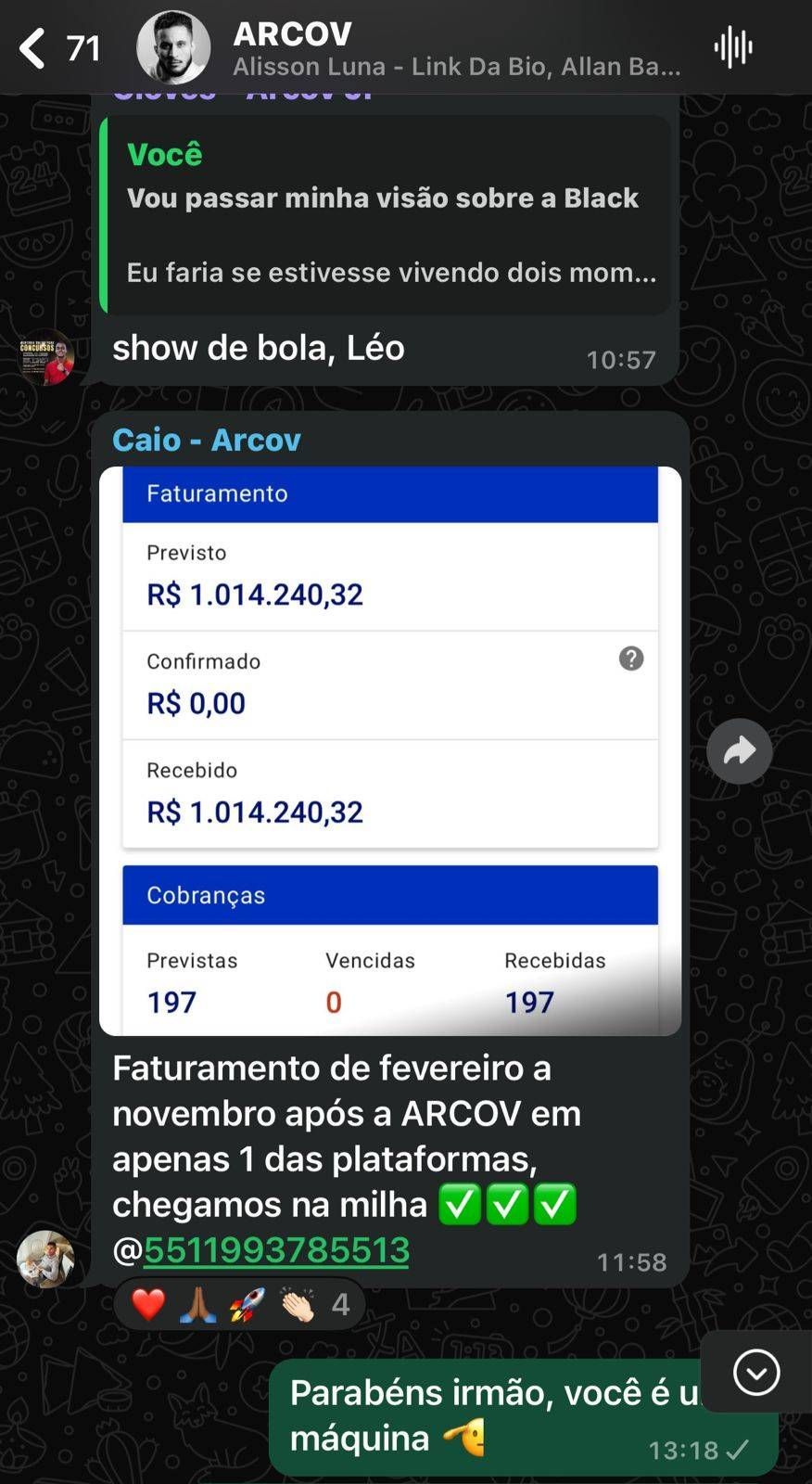Tap the mentioned number @5511993785513
812x1484 pixels.
pyautogui.click(x=261, y=1249)
